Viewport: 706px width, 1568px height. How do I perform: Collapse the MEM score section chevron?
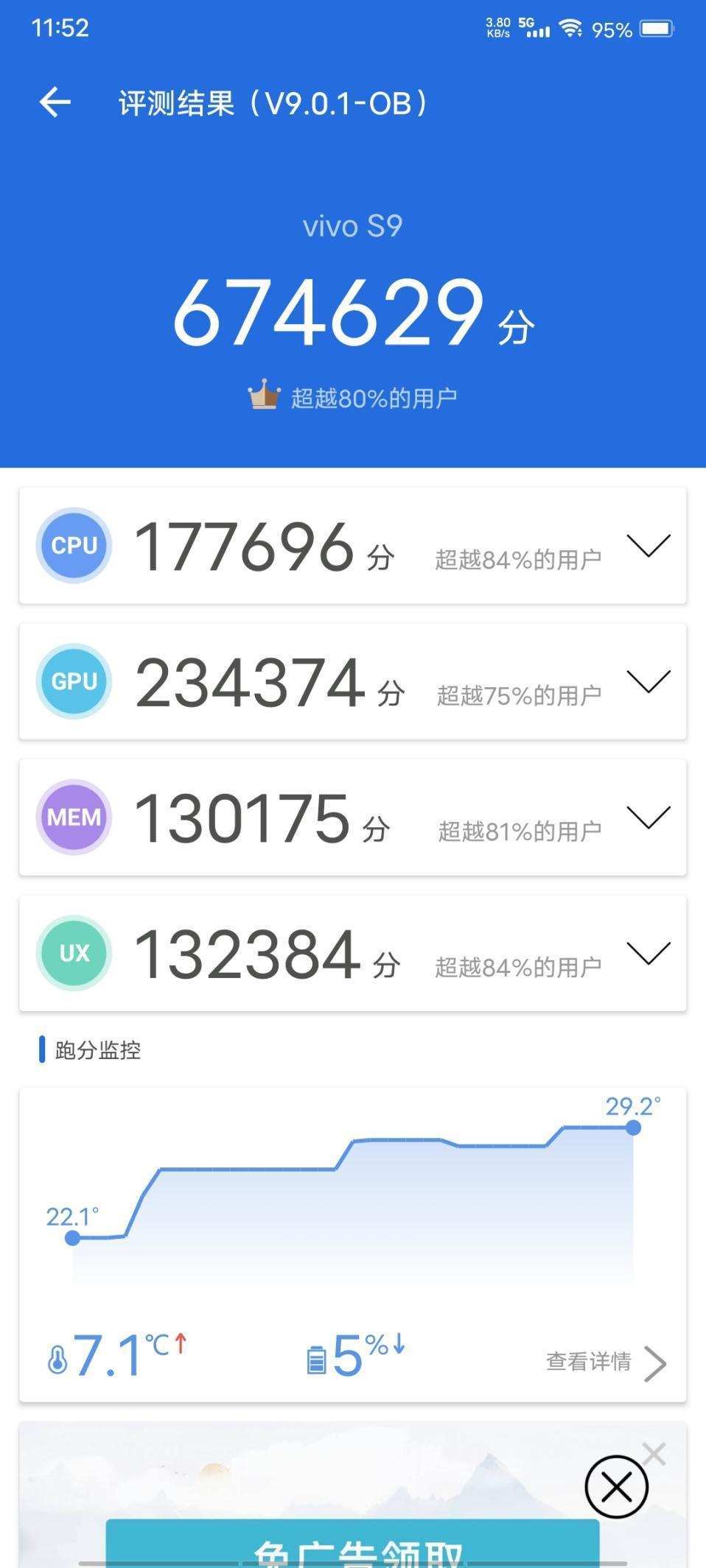coord(649,820)
